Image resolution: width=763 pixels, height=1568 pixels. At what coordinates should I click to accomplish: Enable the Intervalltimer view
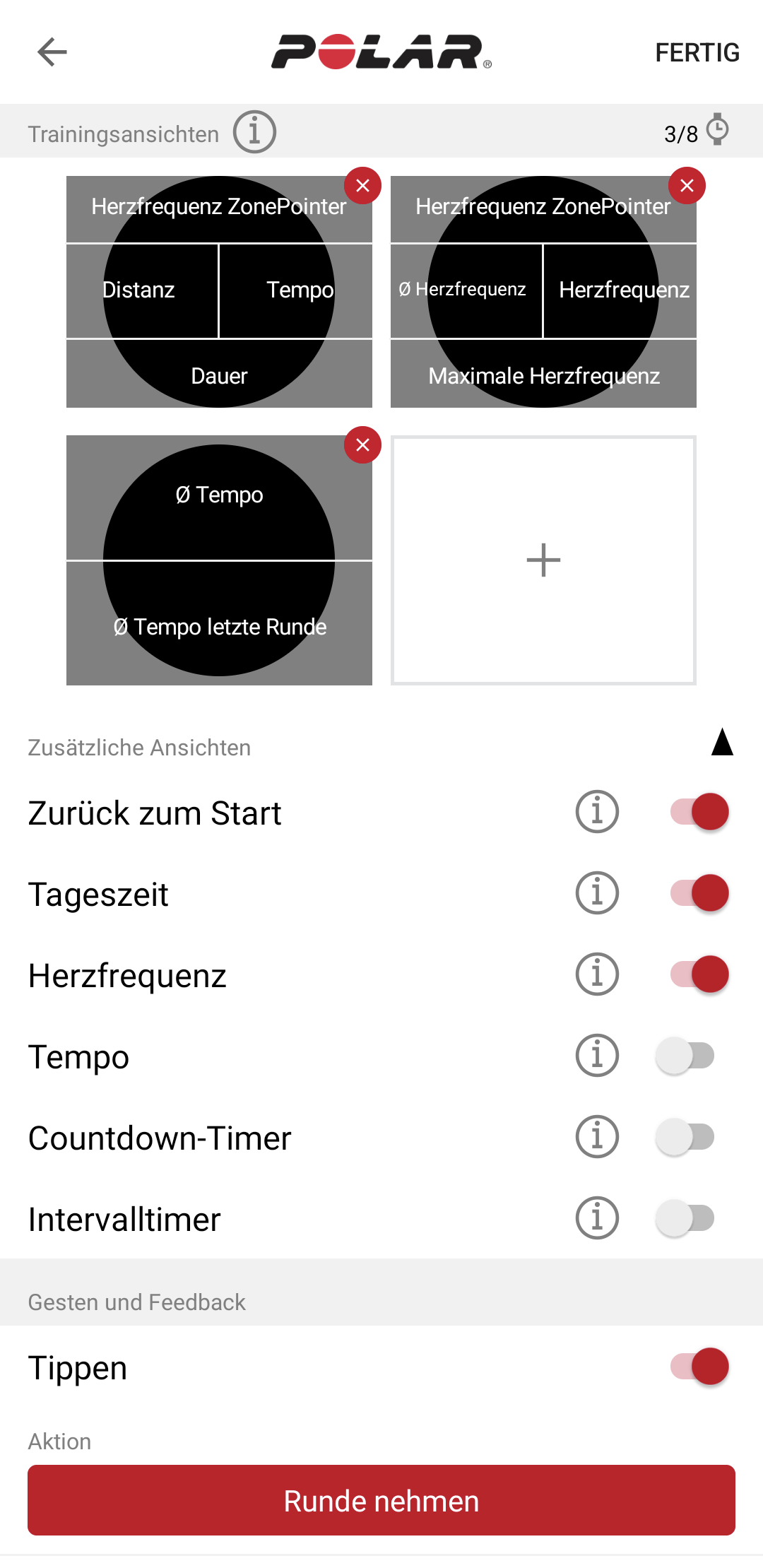(685, 1218)
